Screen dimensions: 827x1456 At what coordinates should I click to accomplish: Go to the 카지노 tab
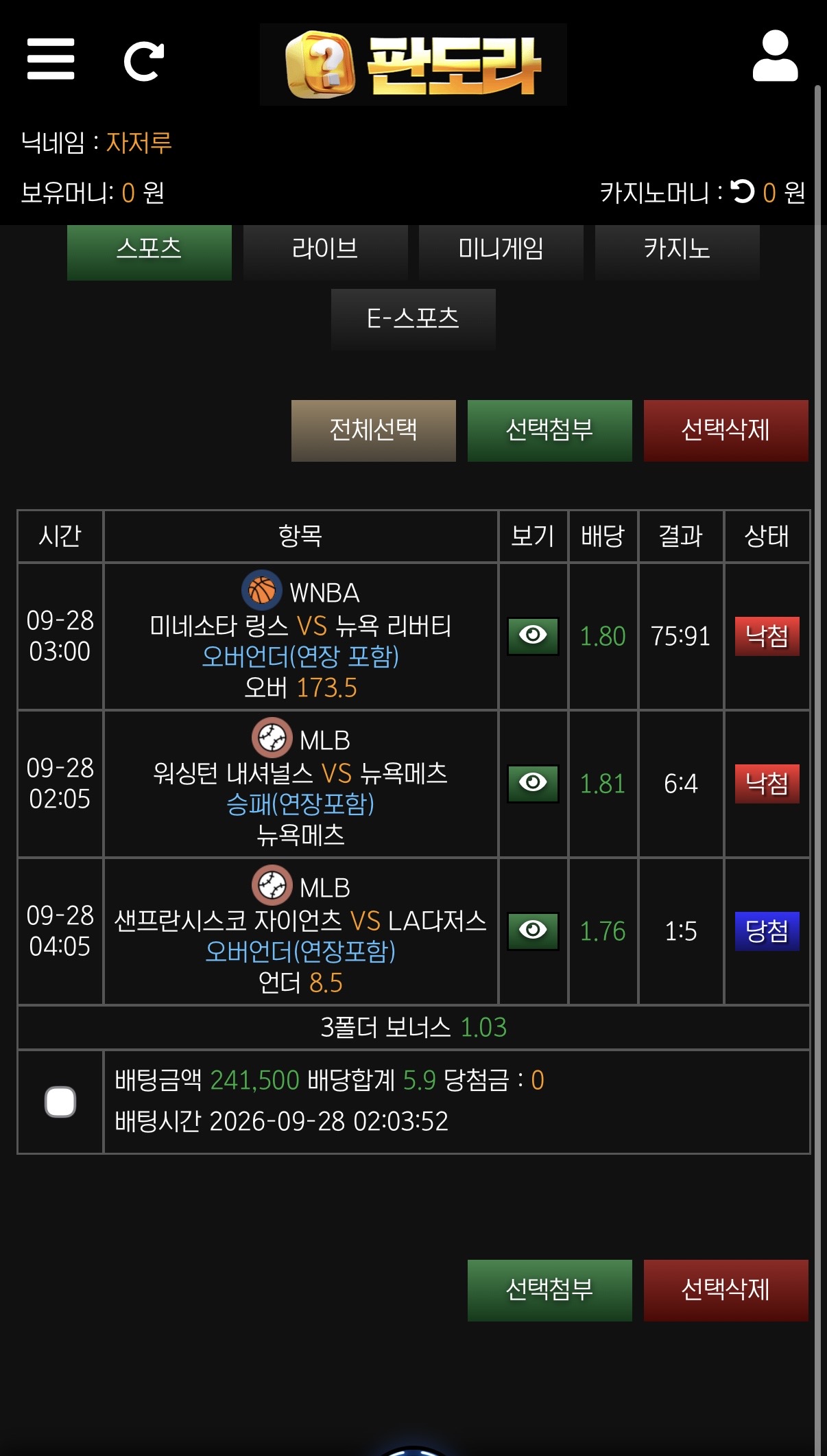tap(678, 253)
